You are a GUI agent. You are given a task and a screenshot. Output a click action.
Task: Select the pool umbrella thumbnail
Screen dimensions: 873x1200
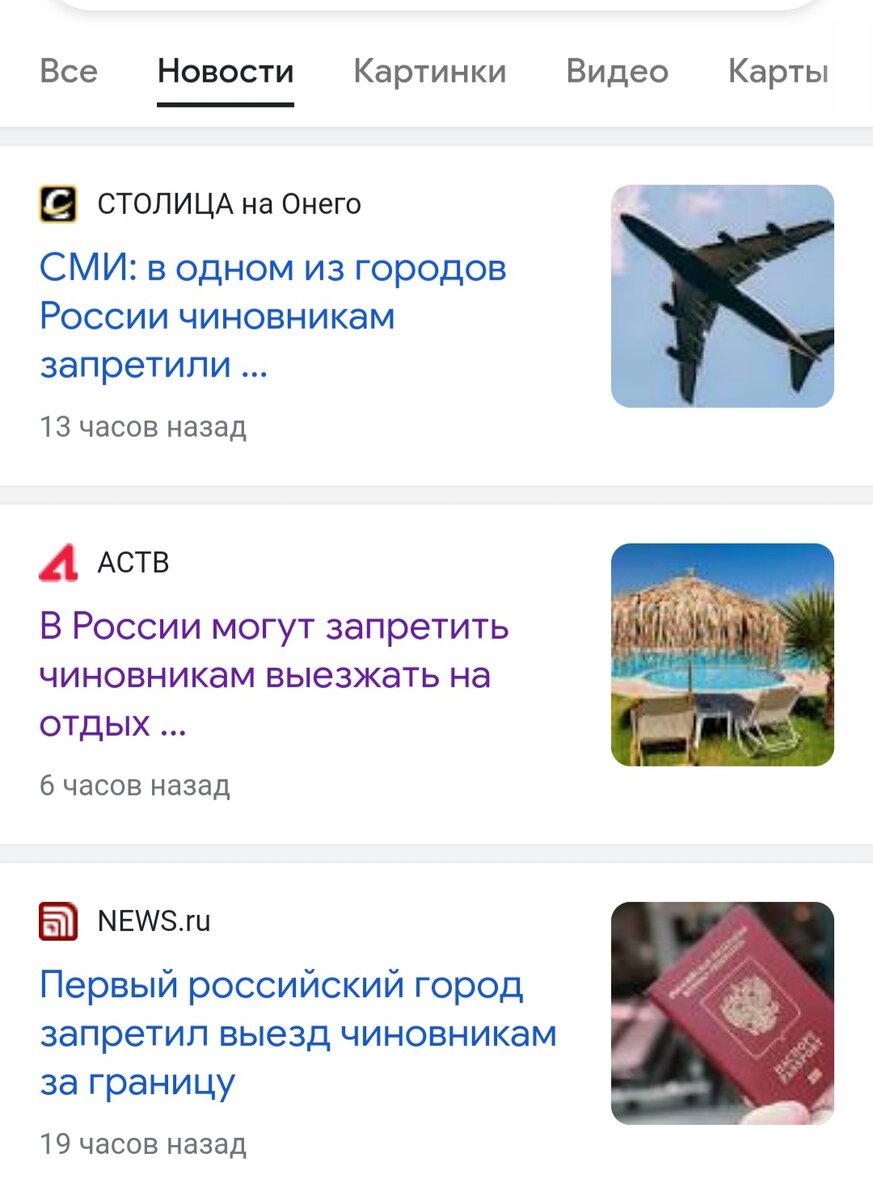point(722,652)
